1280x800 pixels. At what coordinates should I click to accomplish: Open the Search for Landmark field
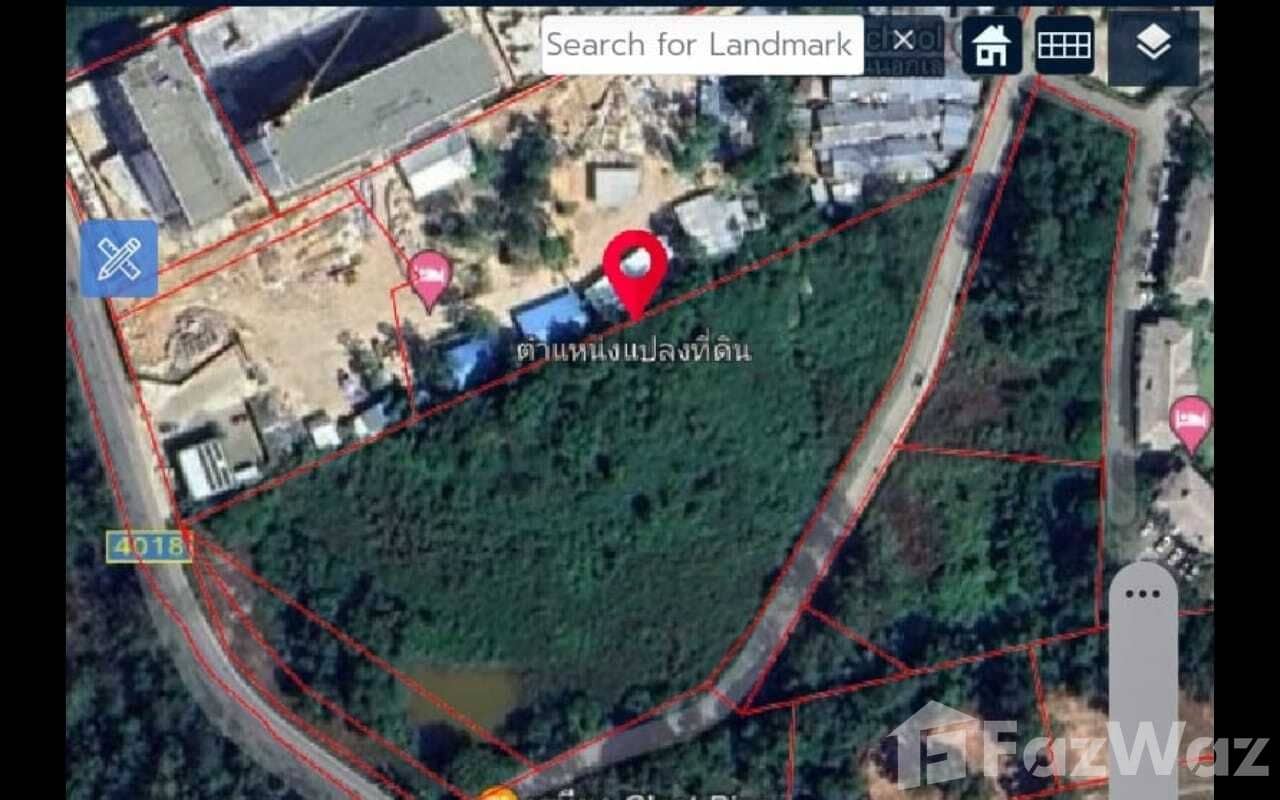coord(700,45)
